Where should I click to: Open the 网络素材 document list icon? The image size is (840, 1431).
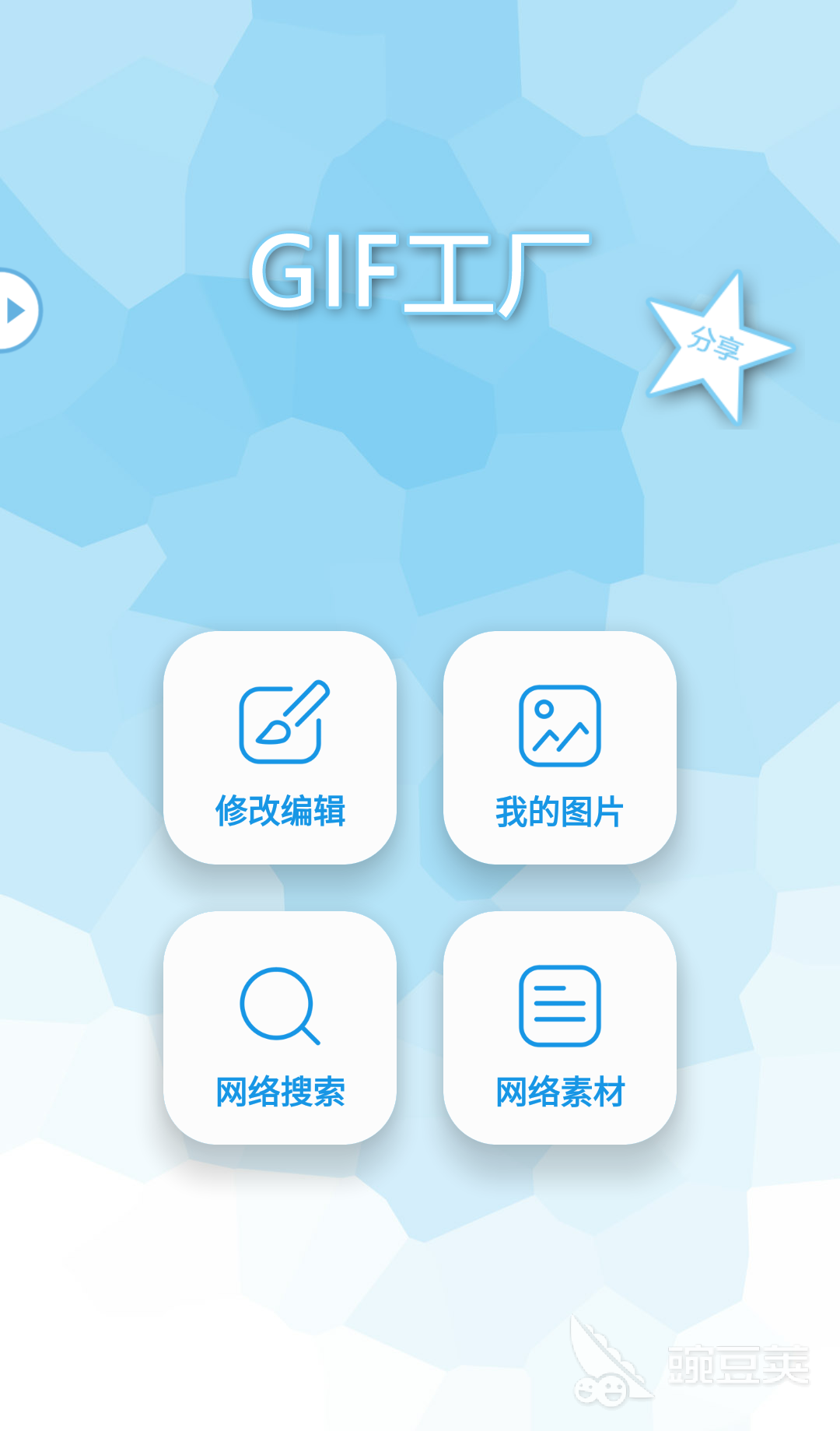[x=560, y=1004]
